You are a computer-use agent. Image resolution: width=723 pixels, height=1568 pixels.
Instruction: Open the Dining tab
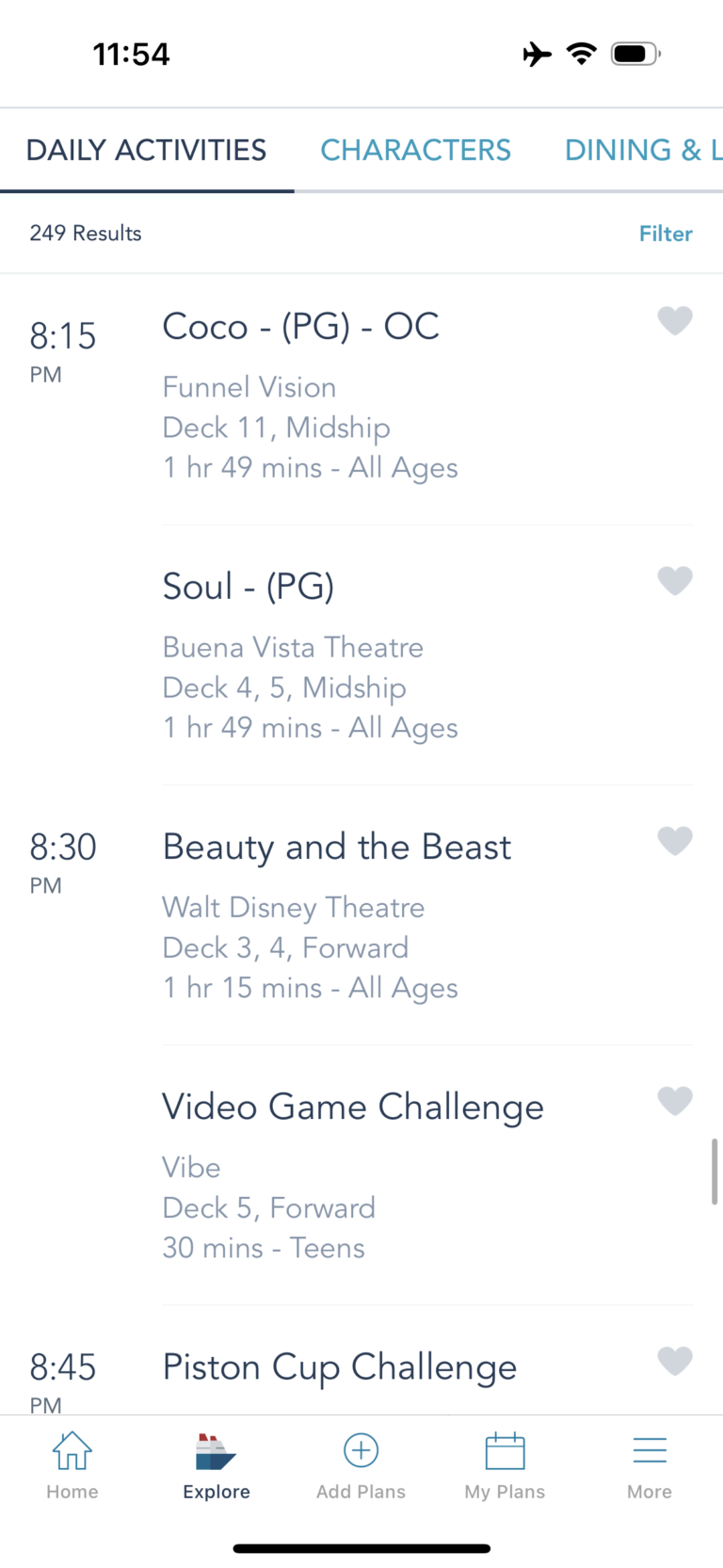tap(642, 150)
